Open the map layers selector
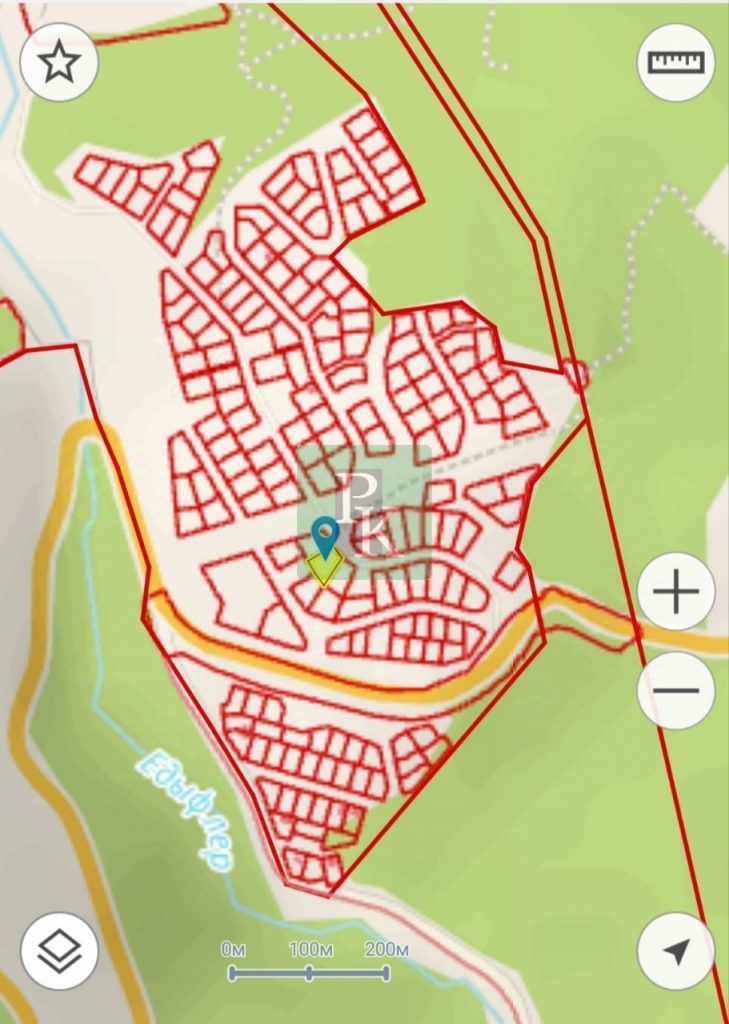 pos(59,950)
